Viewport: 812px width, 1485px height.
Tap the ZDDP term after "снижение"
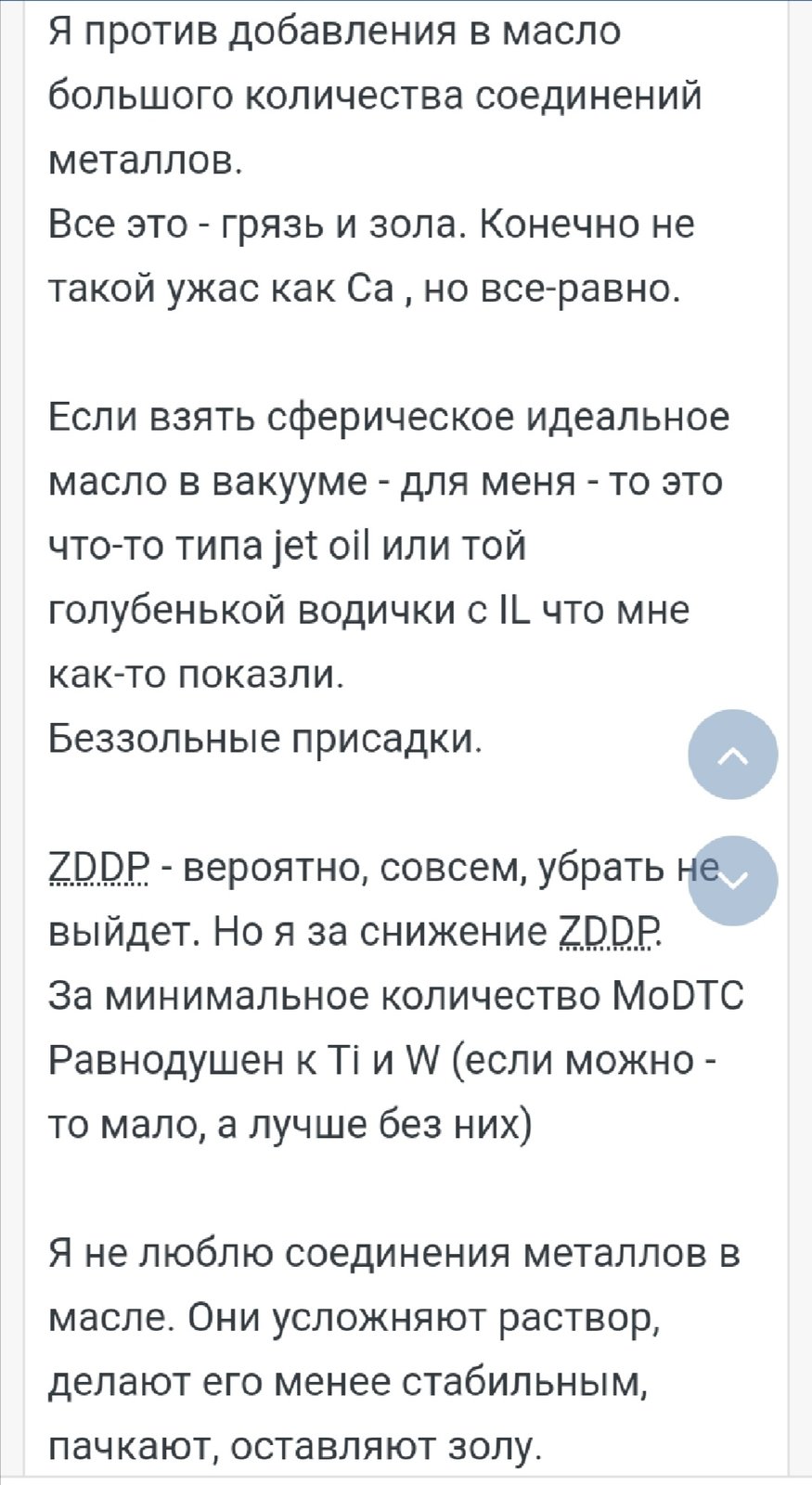(611, 931)
